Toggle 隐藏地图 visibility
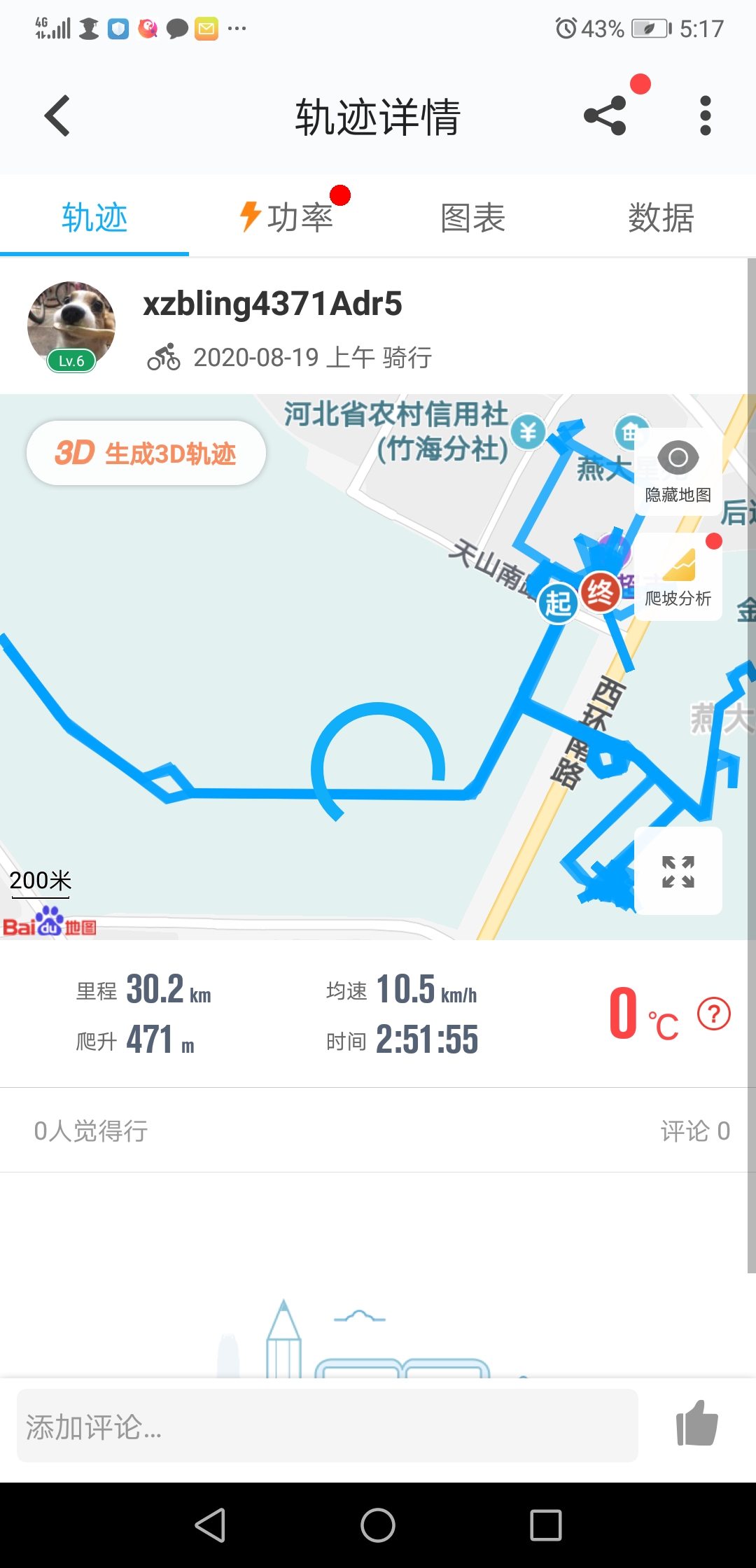The width and height of the screenshot is (756, 1568). pyautogui.click(x=678, y=472)
